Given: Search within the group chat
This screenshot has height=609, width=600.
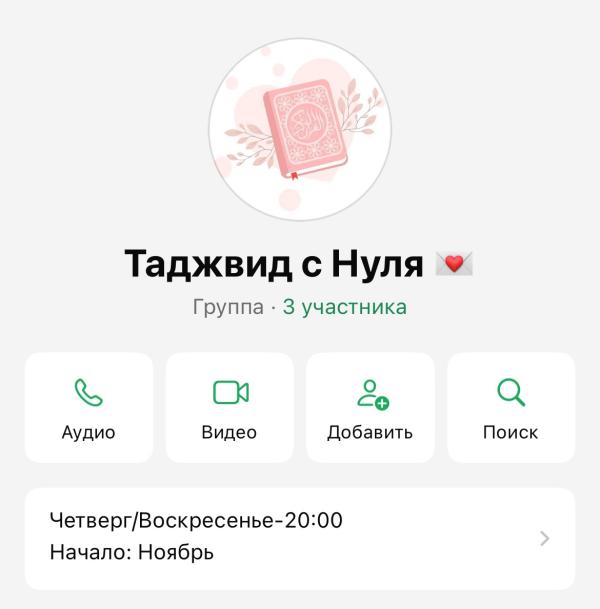Looking at the screenshot, I should click(510, 407).
